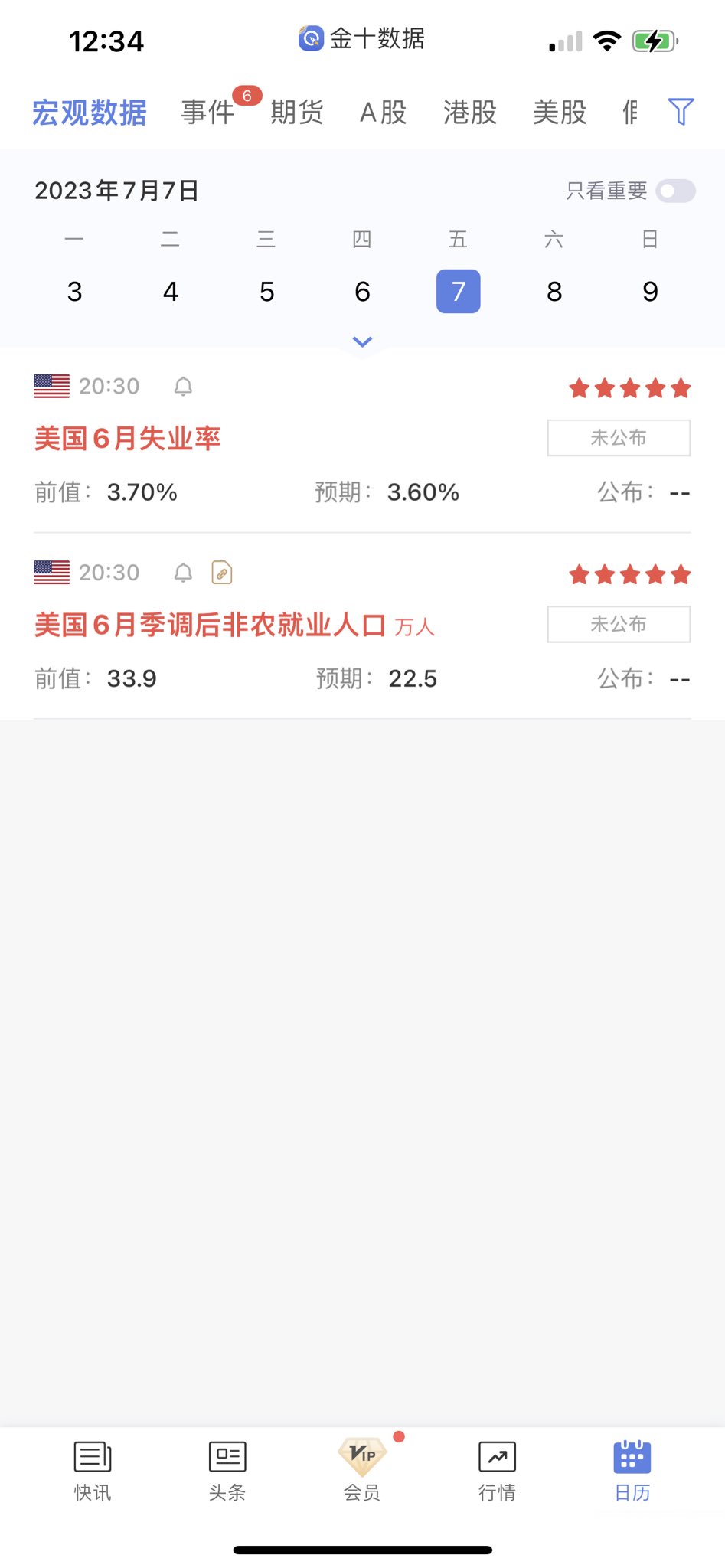This screenshot has width=725, height=1568.
Task: Select the 港股 tab
Action: (470, 113)
